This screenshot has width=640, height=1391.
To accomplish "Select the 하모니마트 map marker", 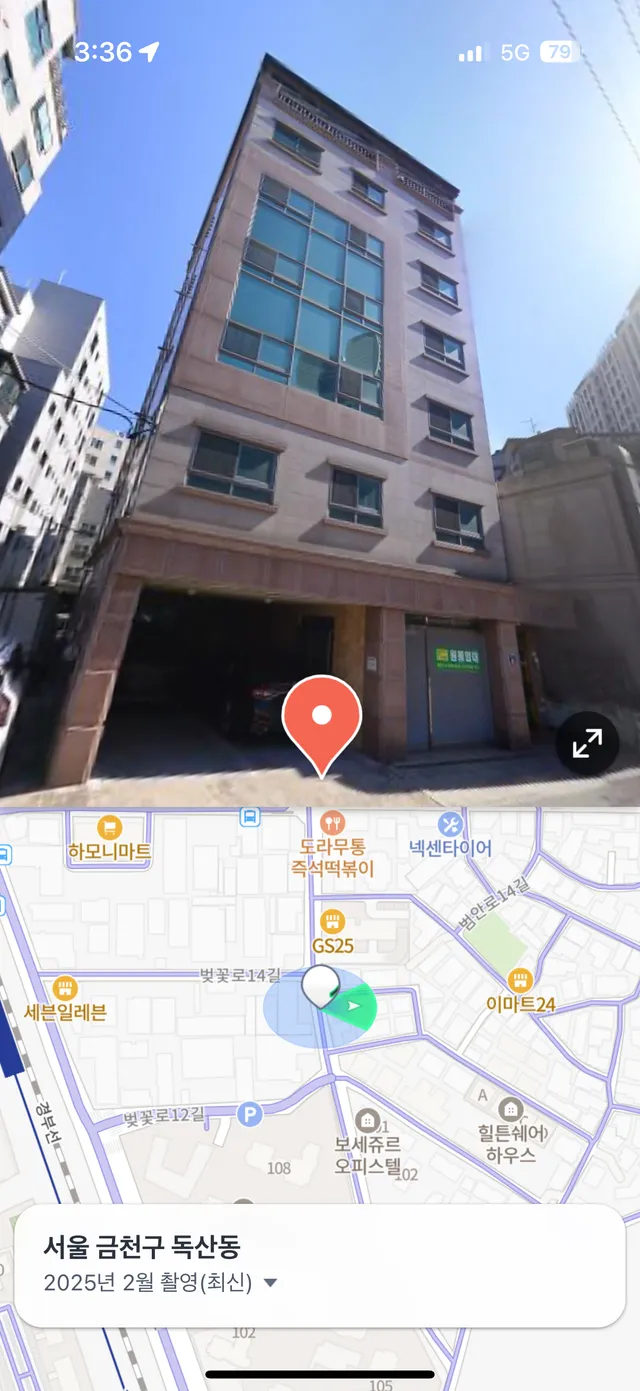I will coord(109,828).
